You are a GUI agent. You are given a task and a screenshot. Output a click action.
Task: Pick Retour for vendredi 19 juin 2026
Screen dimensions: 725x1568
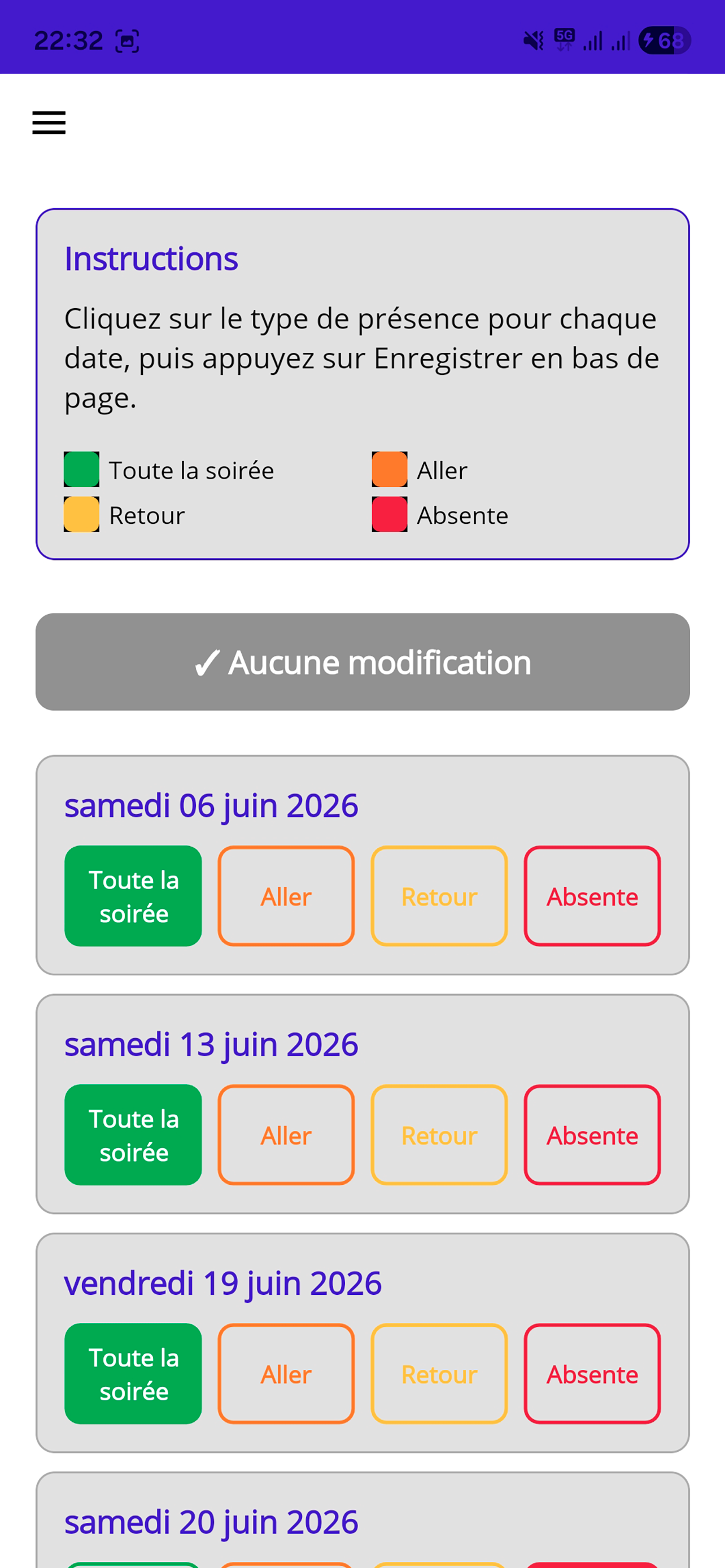tap(439, 1374)
